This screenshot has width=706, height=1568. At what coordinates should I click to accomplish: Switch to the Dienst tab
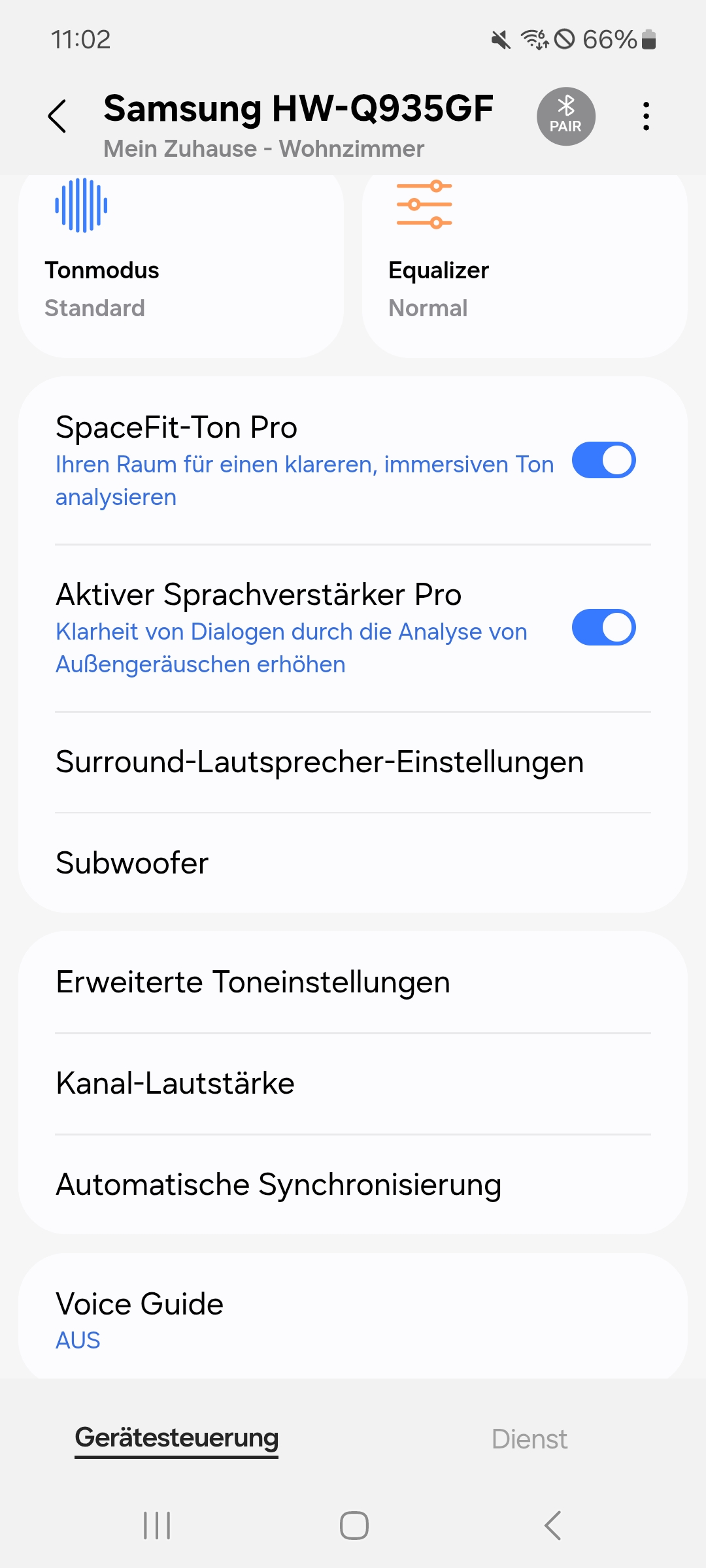point(529,1439)
